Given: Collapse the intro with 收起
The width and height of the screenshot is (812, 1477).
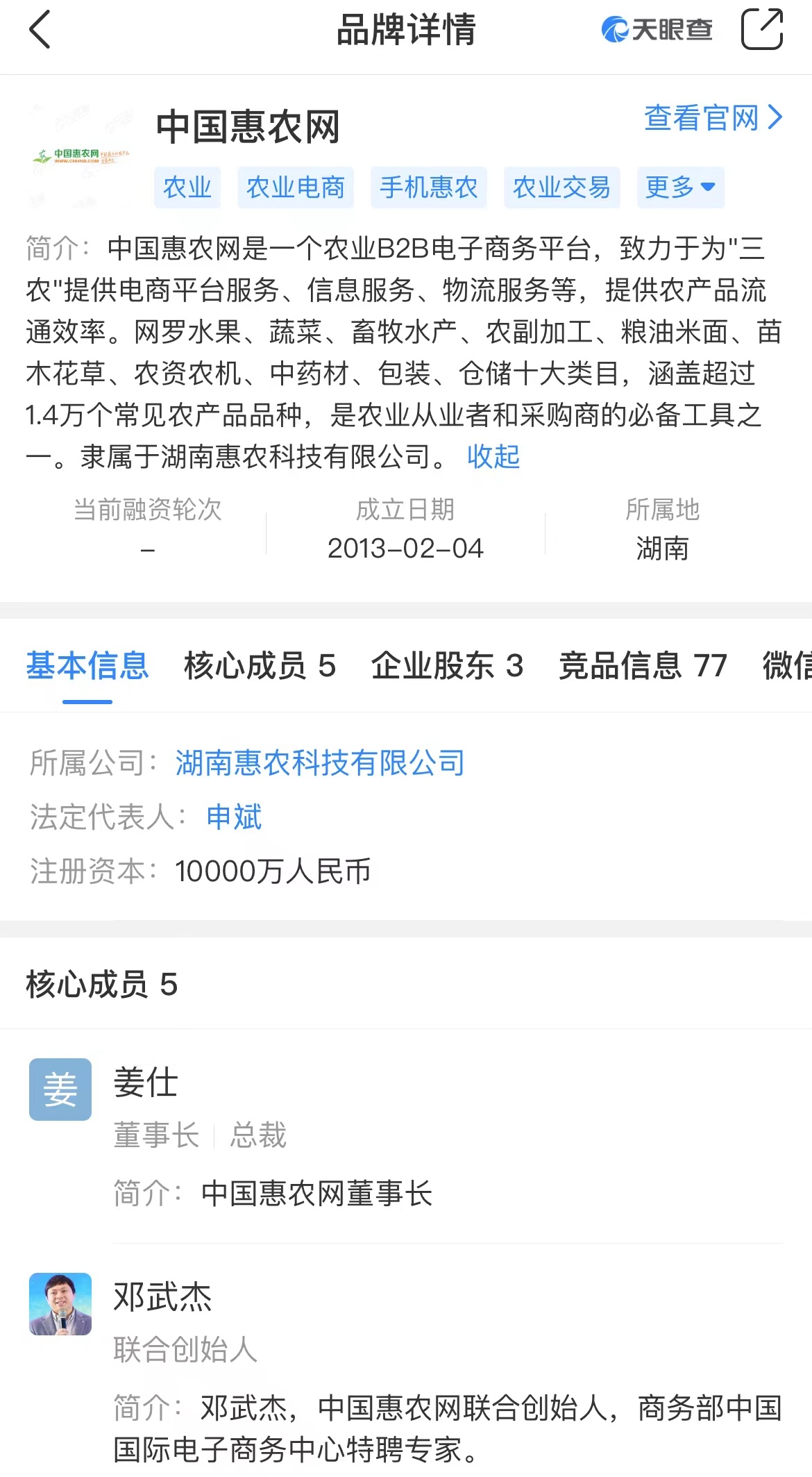Looking at the screenshot, I should point(493,456).
